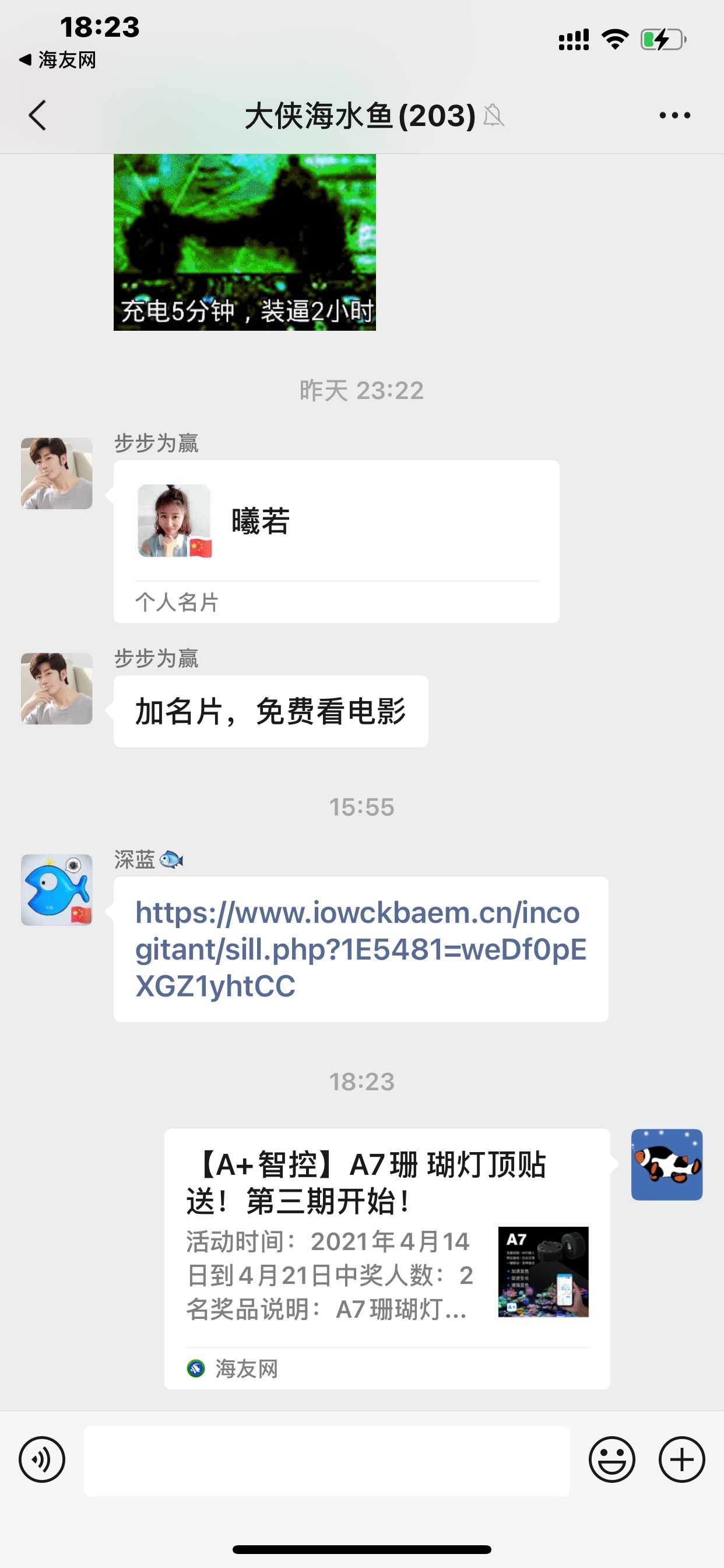Open the iowckbaem.cn link from 深蓝
Image resolution: width=724 pixels, height=1568 pixels.
tap(360, 949)
